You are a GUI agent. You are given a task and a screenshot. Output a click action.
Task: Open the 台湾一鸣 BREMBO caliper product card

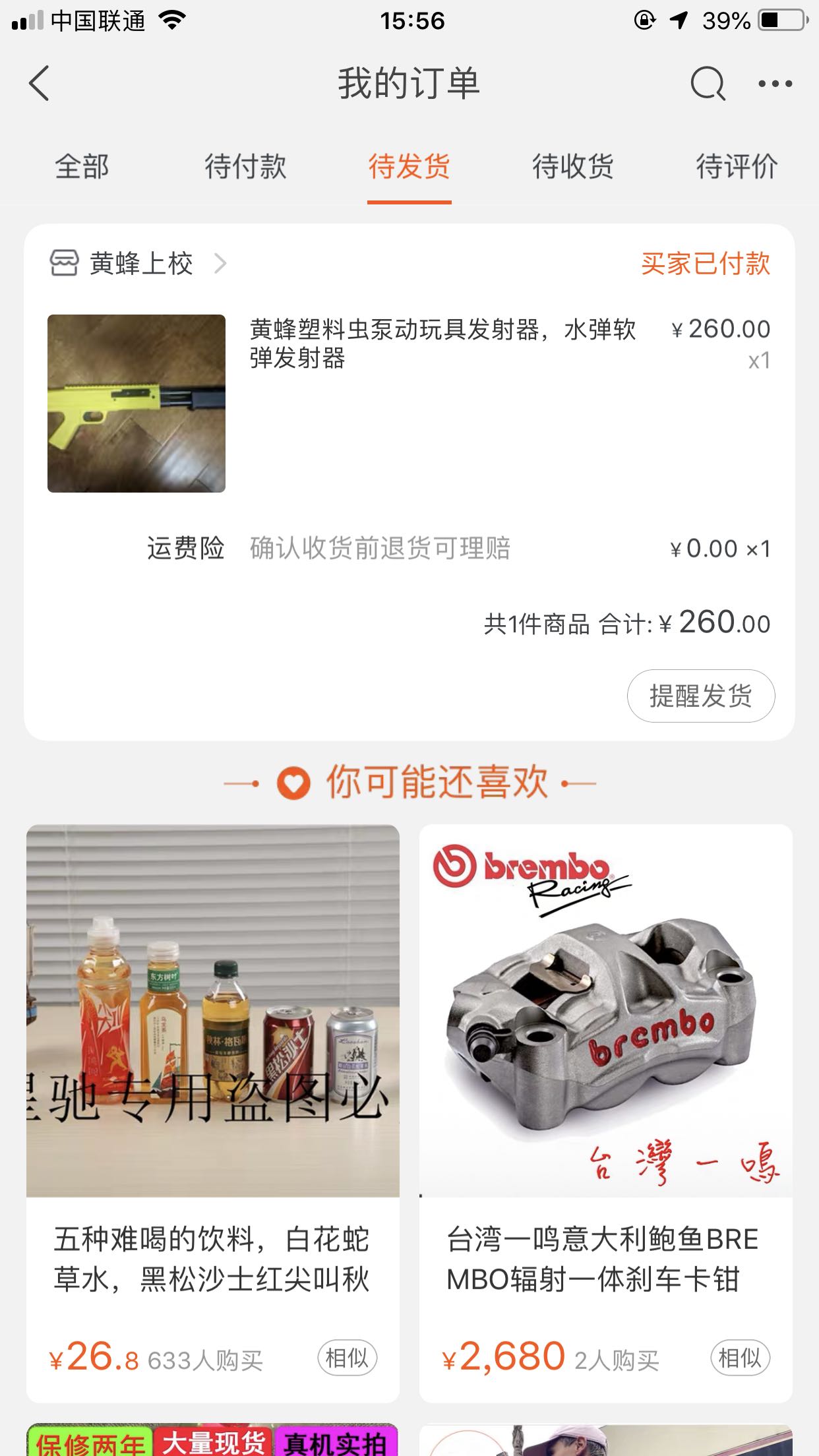[x=605, y=1055]
